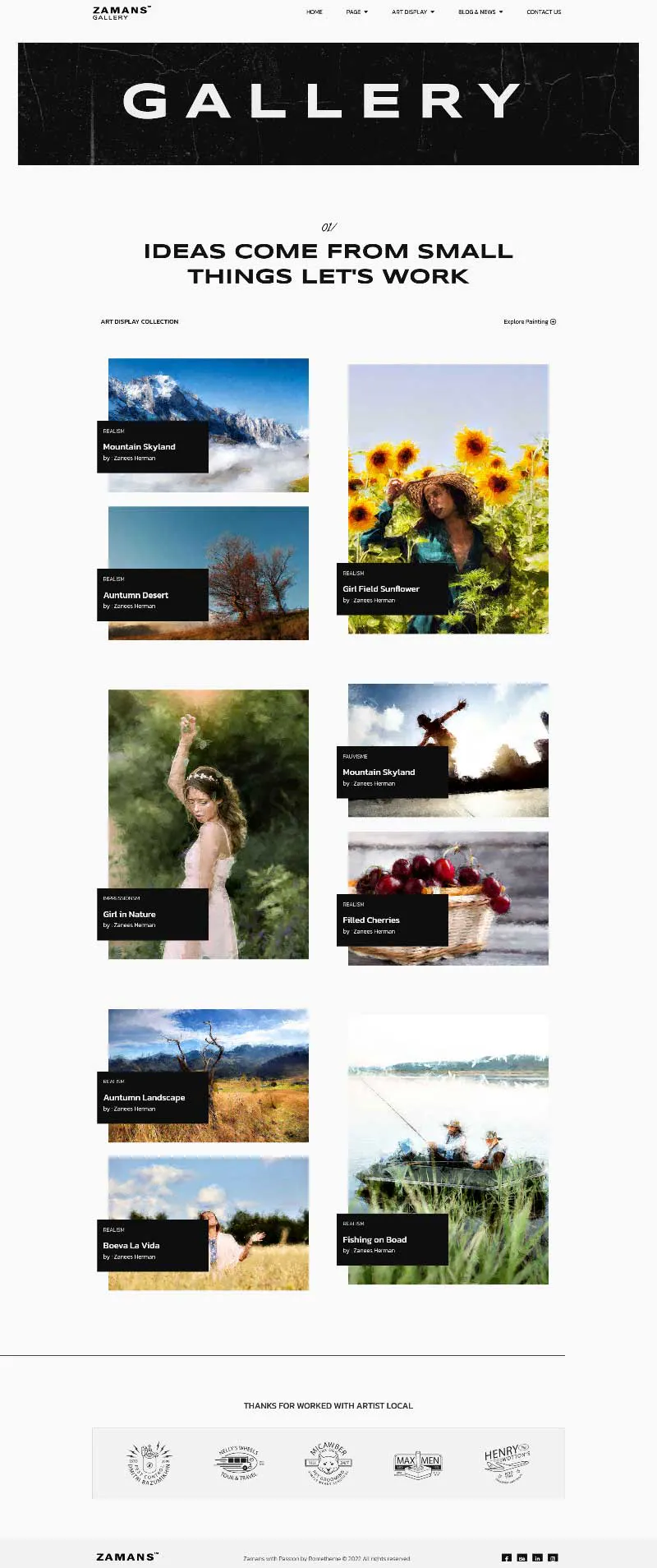Expand the Art Display dropdown

pyautogui.click(x=412, y=12)
